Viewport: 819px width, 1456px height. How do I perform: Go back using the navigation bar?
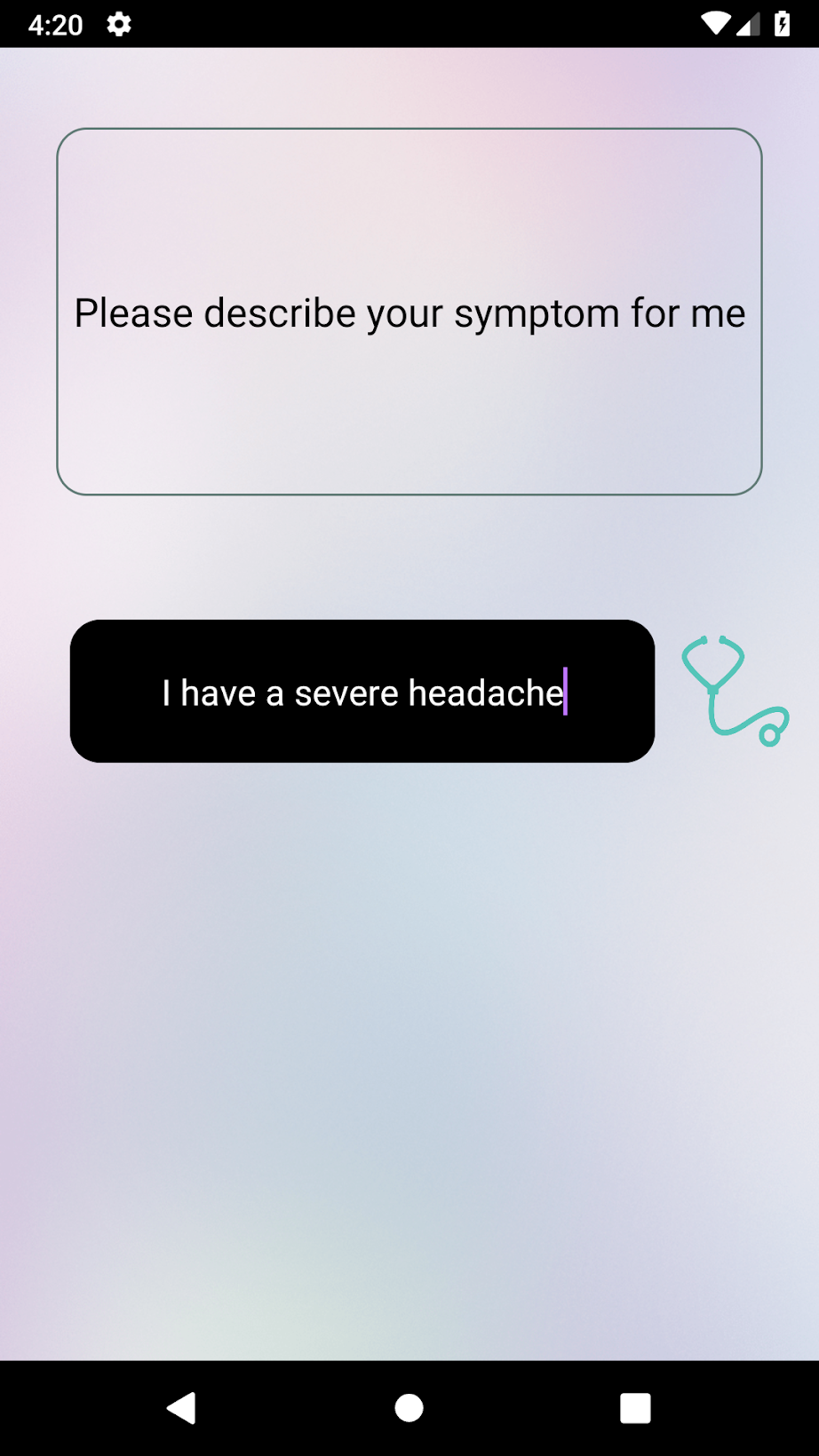pos(181,1408)
